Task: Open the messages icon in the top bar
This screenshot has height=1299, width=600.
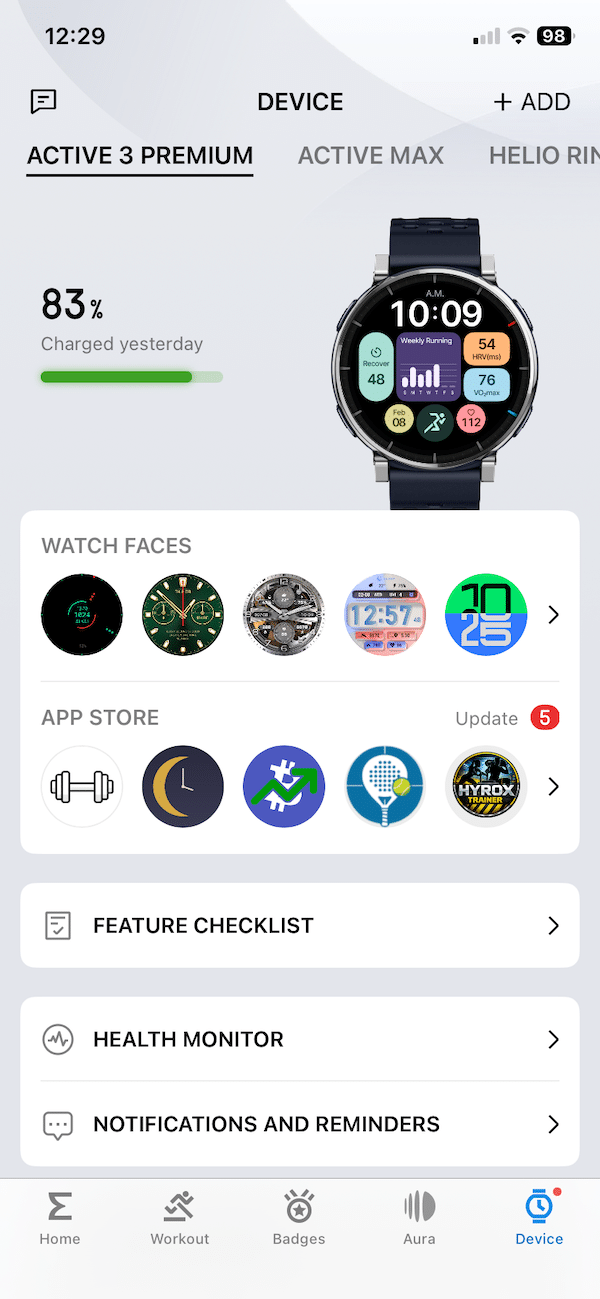Action: tap(43, 101)
